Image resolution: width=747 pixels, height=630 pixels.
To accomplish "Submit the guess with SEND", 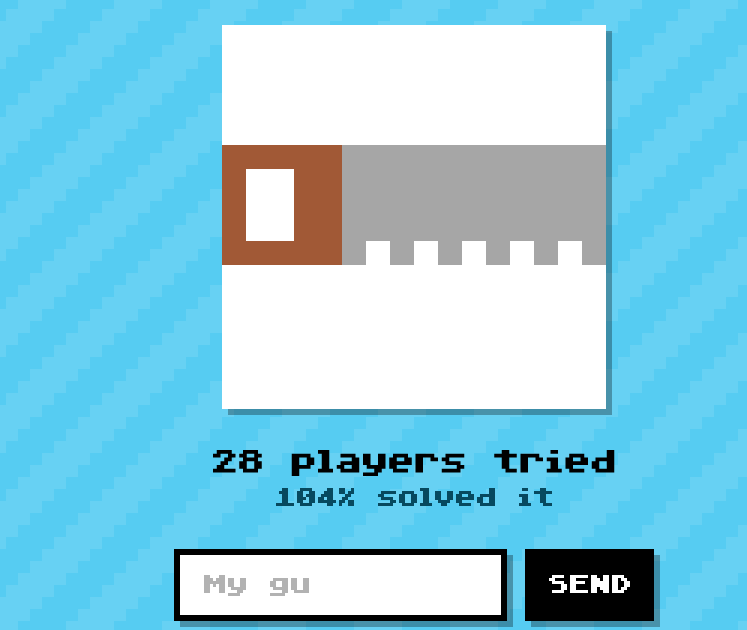I will click(589, 585).
